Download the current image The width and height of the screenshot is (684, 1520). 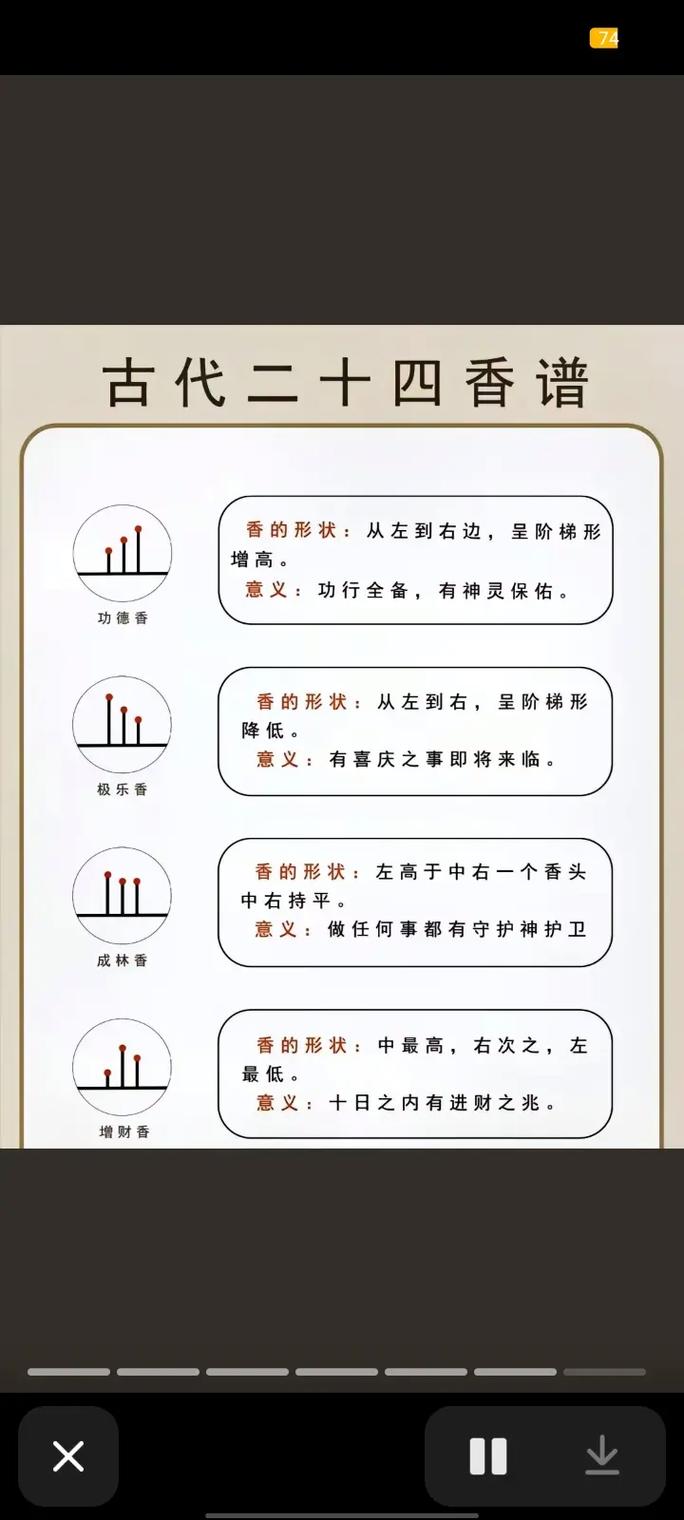(x=602, y=1456)
